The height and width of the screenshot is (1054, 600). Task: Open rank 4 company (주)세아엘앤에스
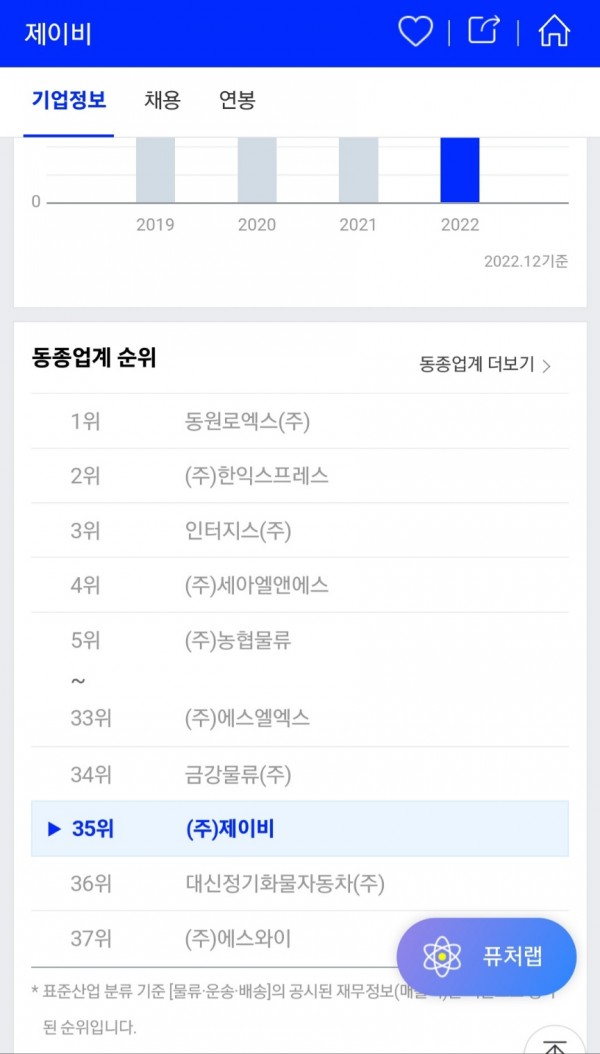pos(300,585)
